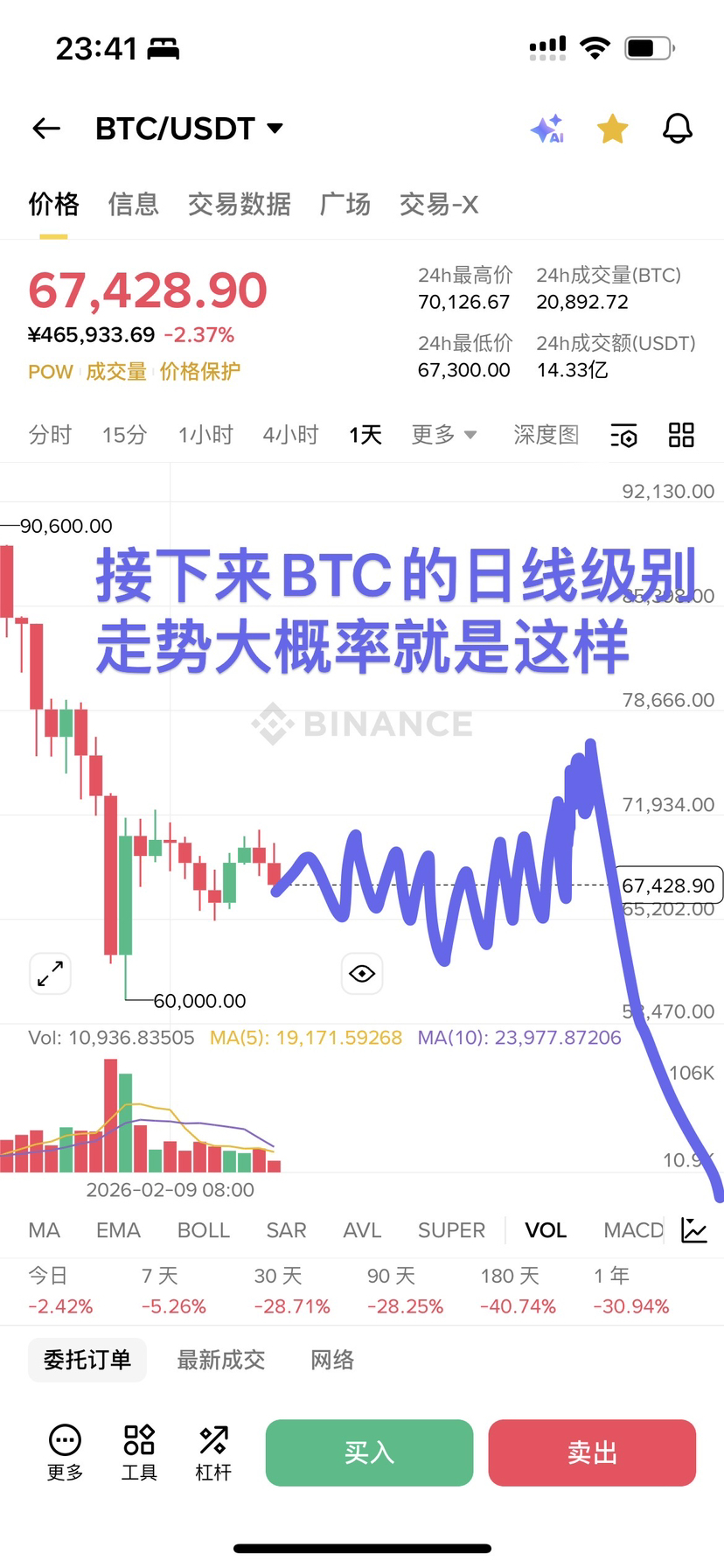This screenshot has width=724, height=1568.
Task: Tap the red 卖出 button
Action: point(592,1452)
